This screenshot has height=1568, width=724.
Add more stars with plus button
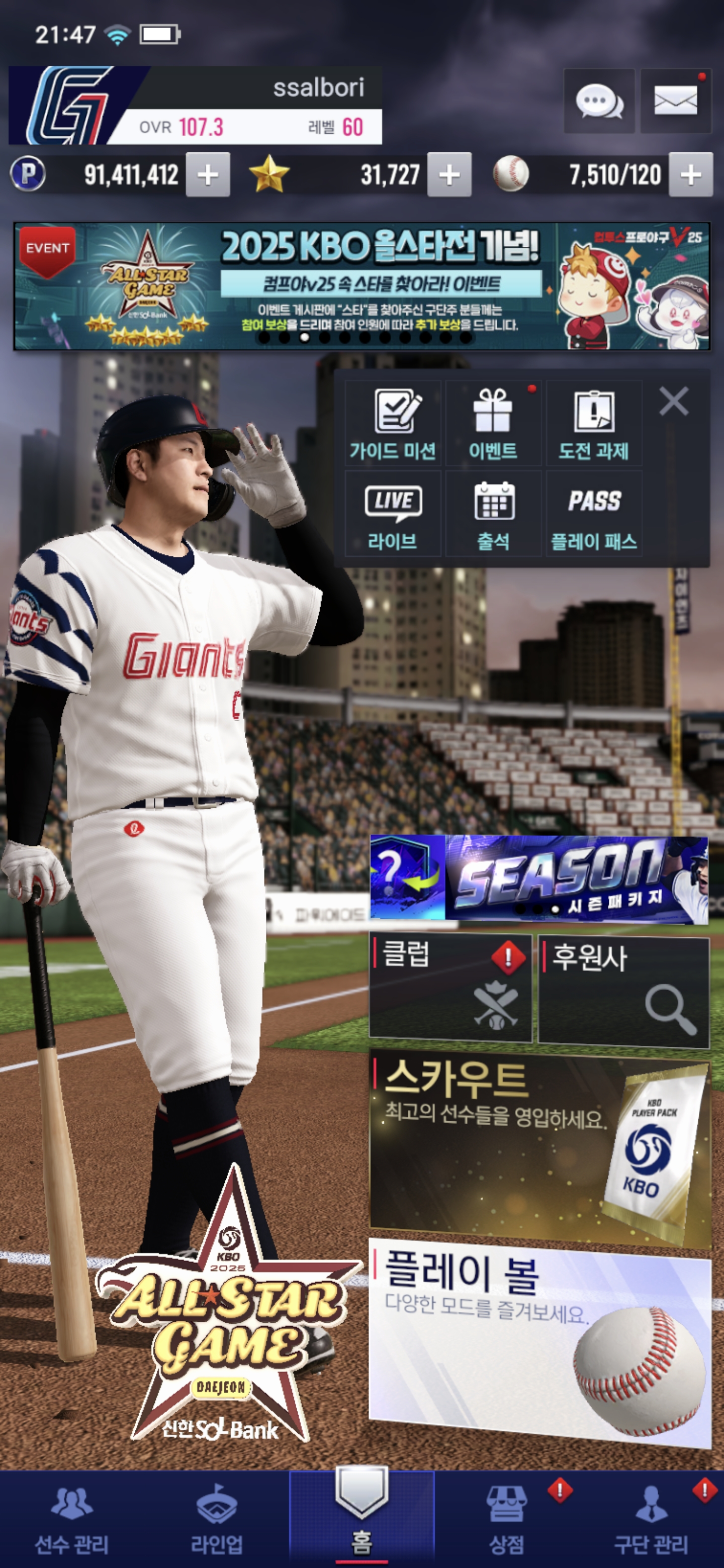[449, 175]
